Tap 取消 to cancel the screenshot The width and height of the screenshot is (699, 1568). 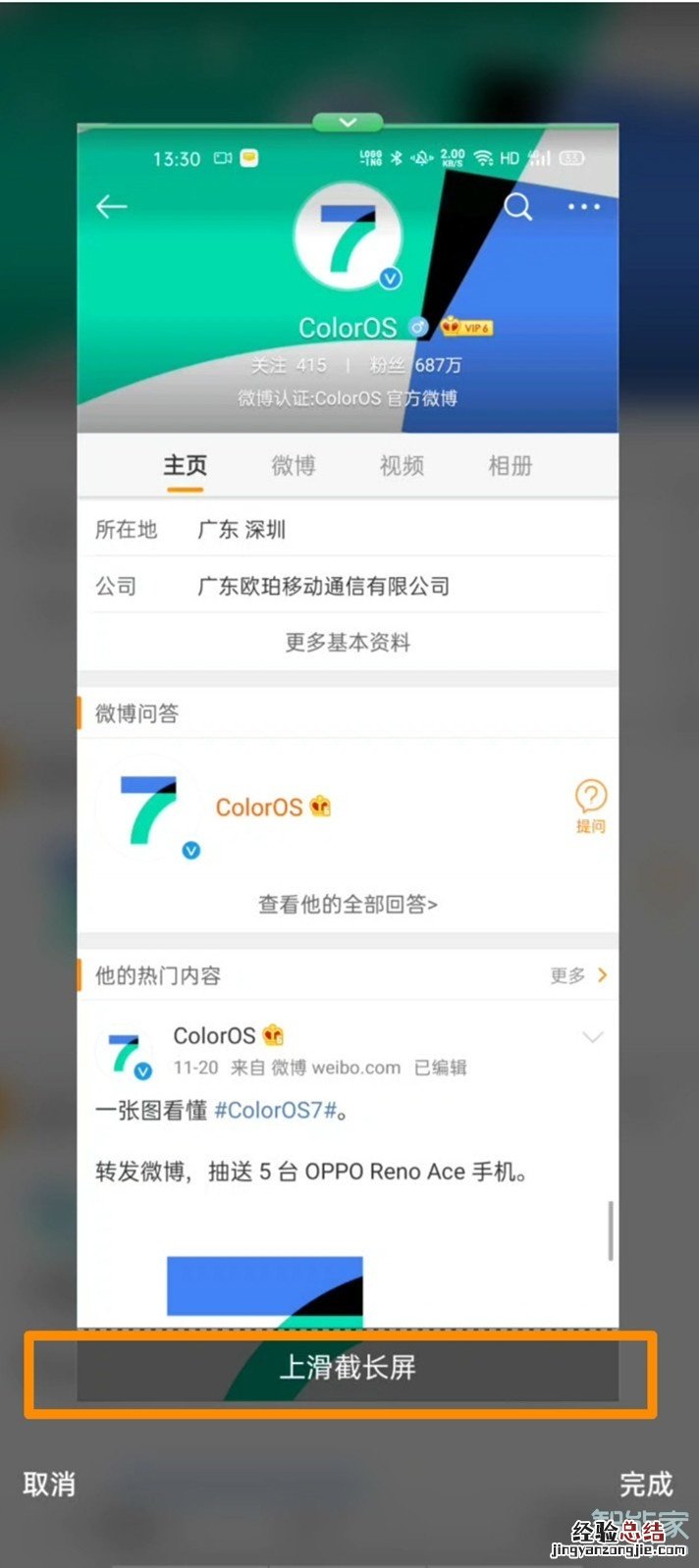point(49,1484)
